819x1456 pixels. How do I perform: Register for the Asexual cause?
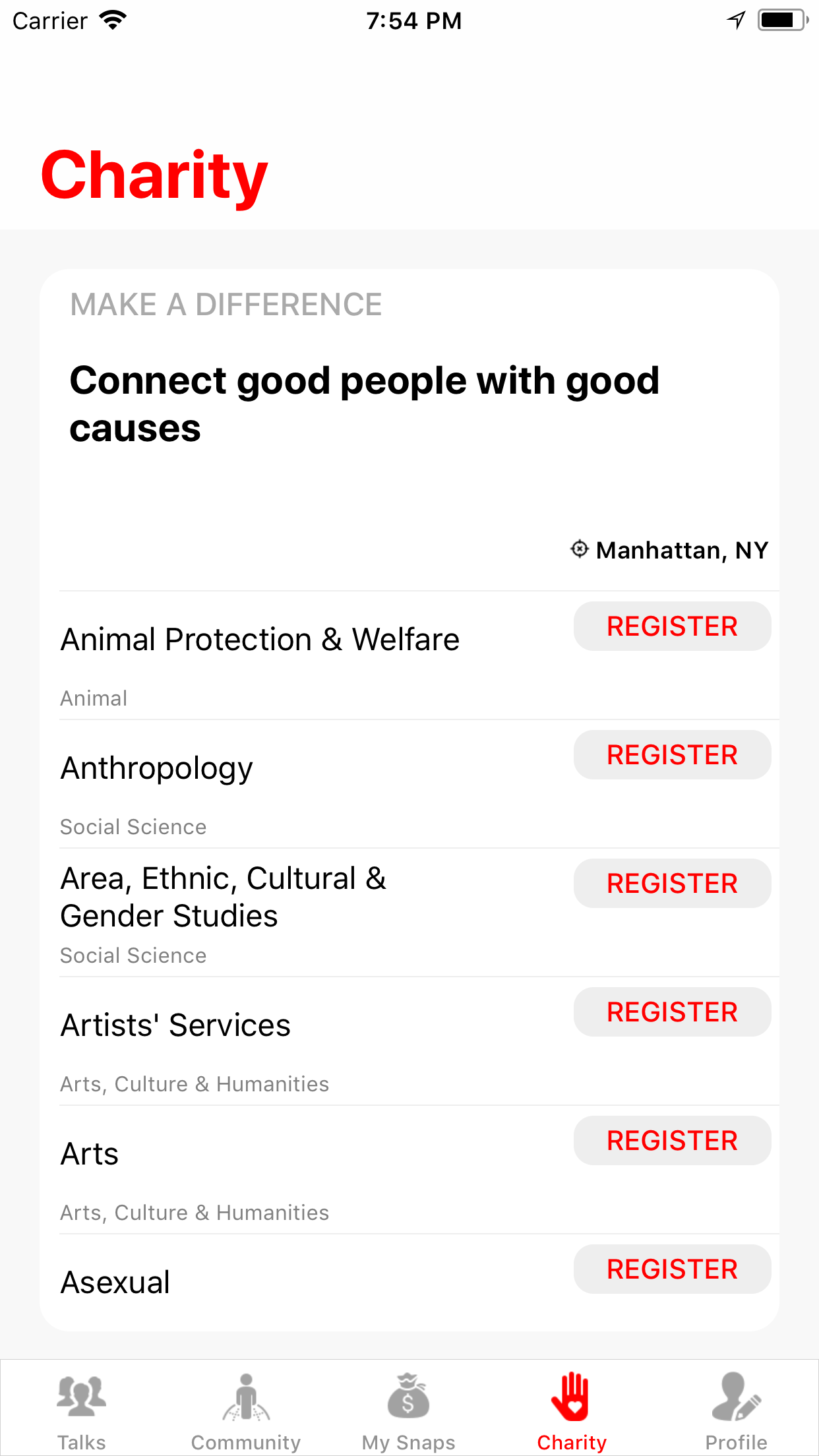tap(672, 1269)
